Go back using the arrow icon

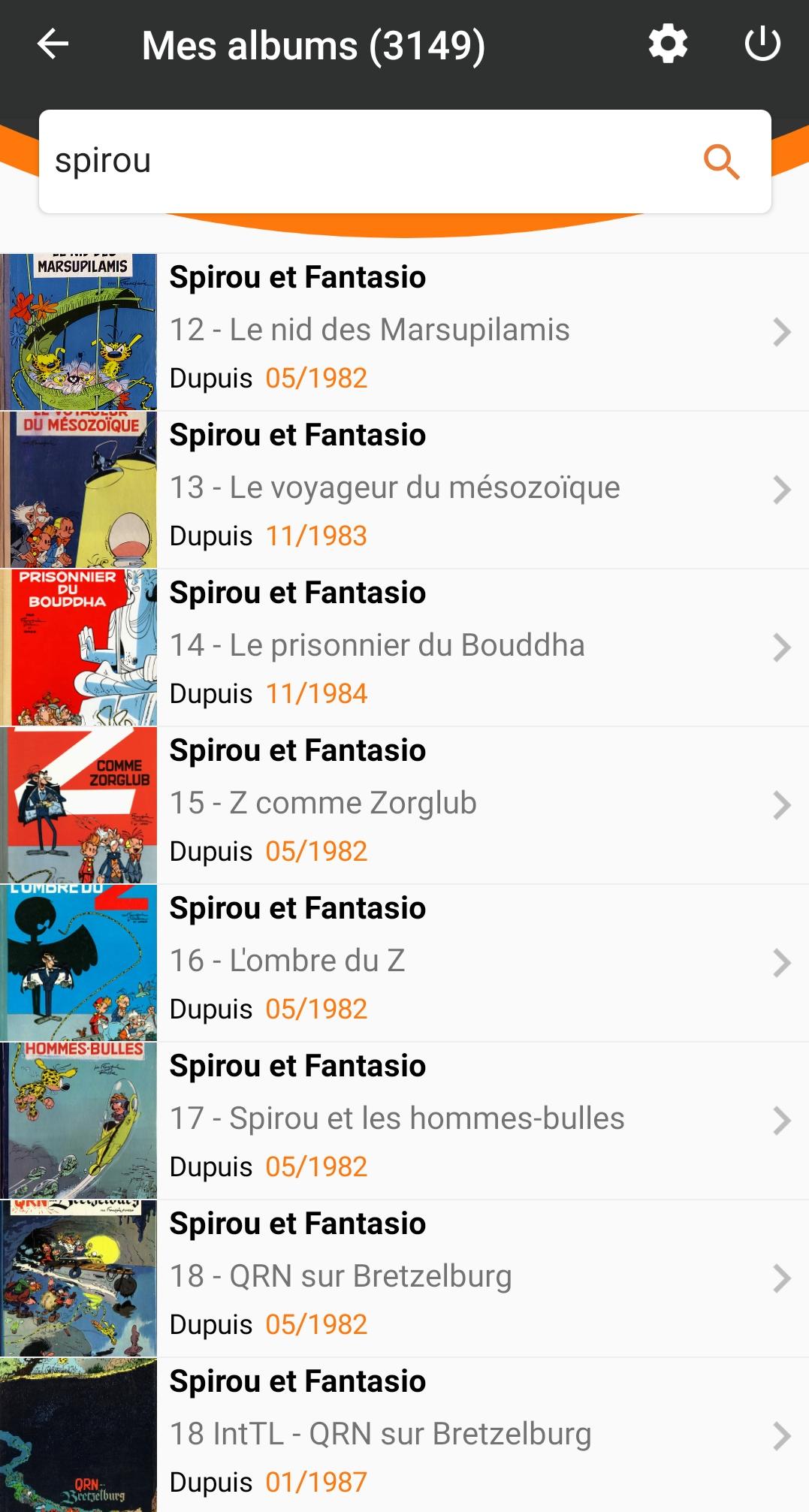[x=53, y=44]
